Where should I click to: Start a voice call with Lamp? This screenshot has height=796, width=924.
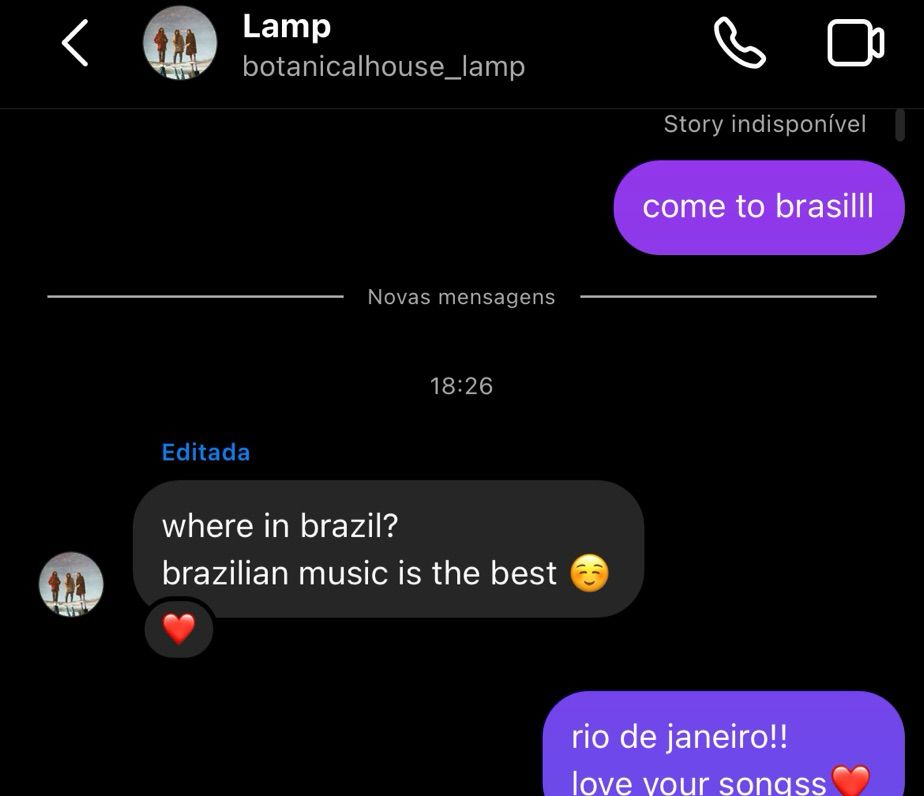[739, 45]
